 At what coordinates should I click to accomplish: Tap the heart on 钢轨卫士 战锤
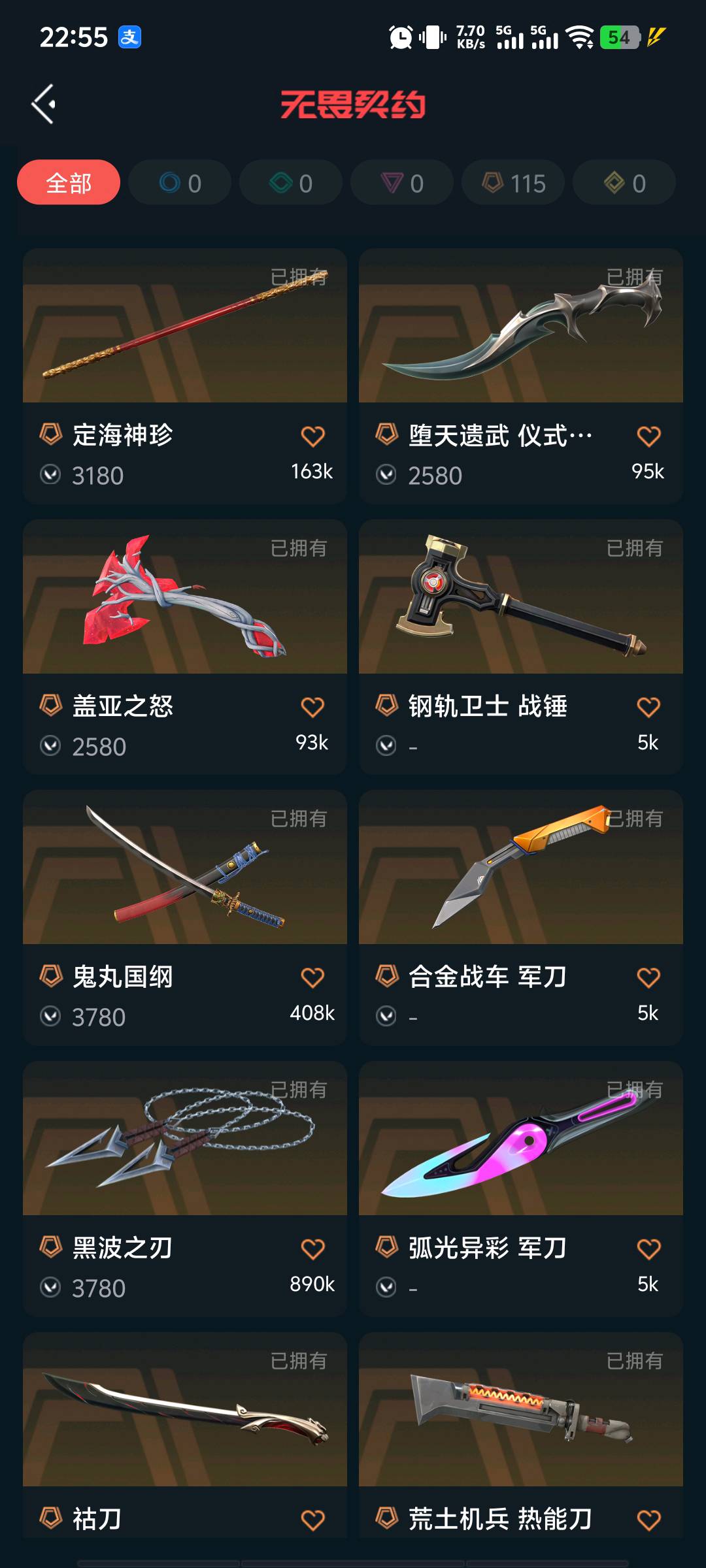point(648,708)
